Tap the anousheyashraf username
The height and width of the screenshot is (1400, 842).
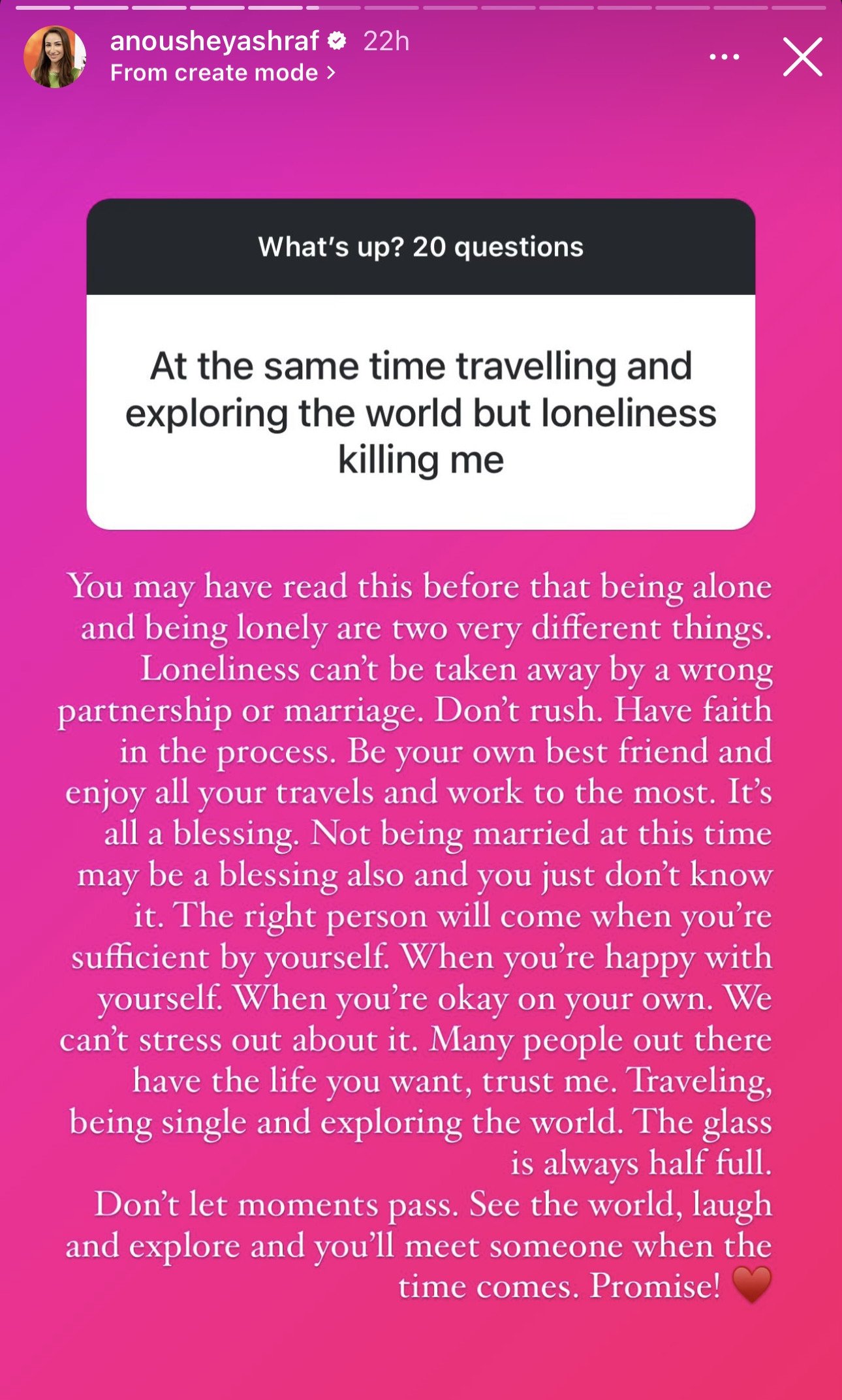[214, 41]
